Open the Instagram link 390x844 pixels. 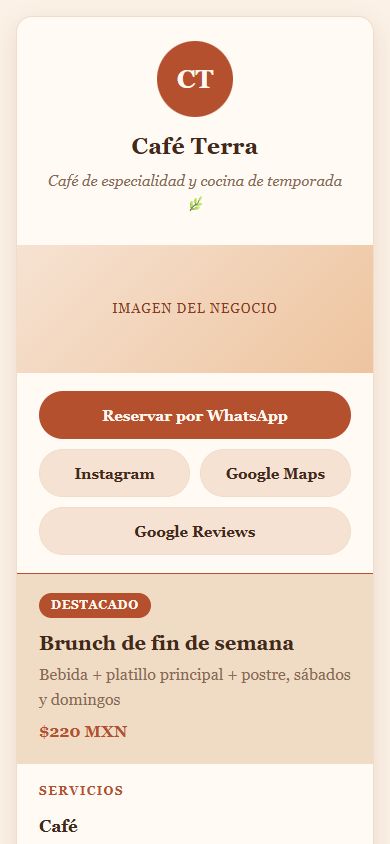(x=114, y=473)
